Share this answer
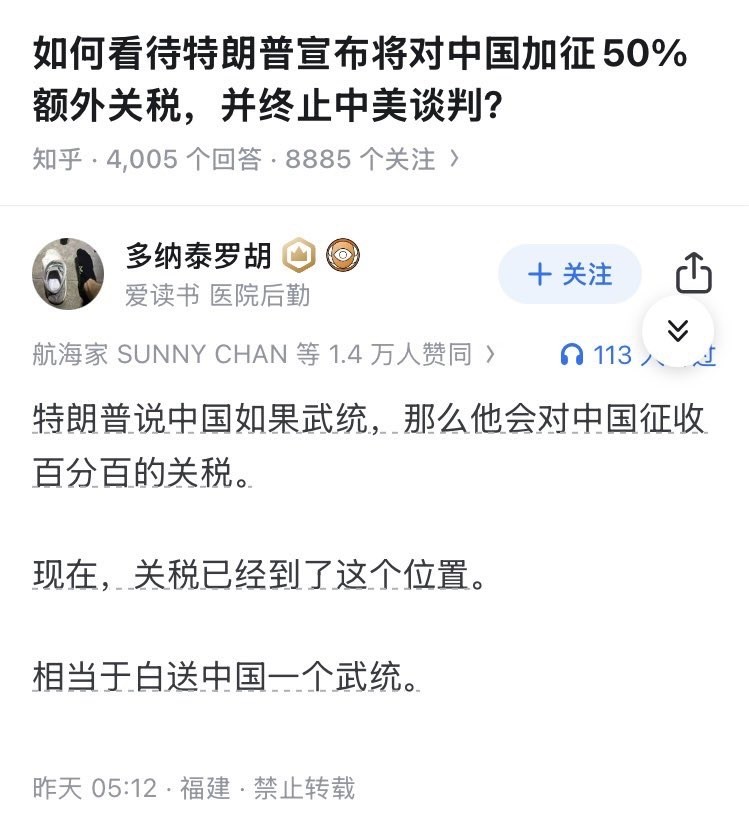This screenshot has height=831, width=749. tap(694, 273)
